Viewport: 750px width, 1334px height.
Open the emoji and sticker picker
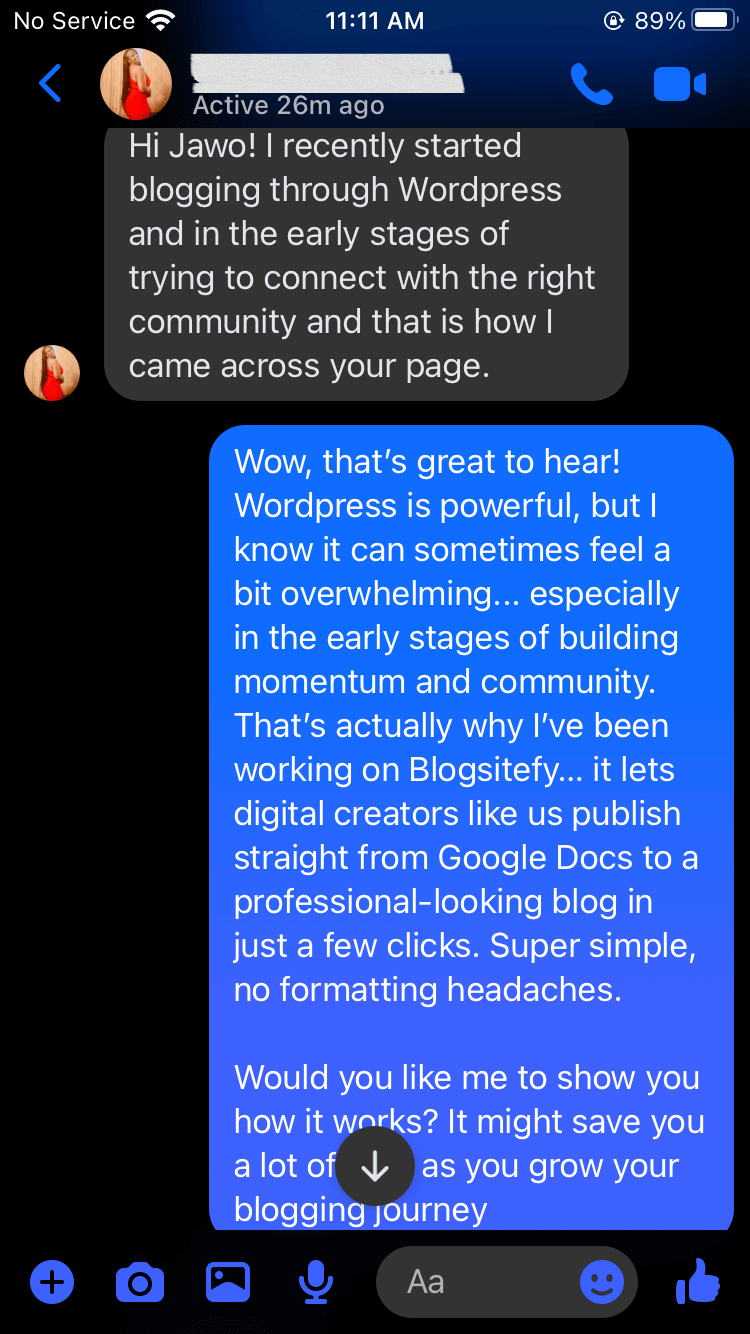click(602, 1282)
